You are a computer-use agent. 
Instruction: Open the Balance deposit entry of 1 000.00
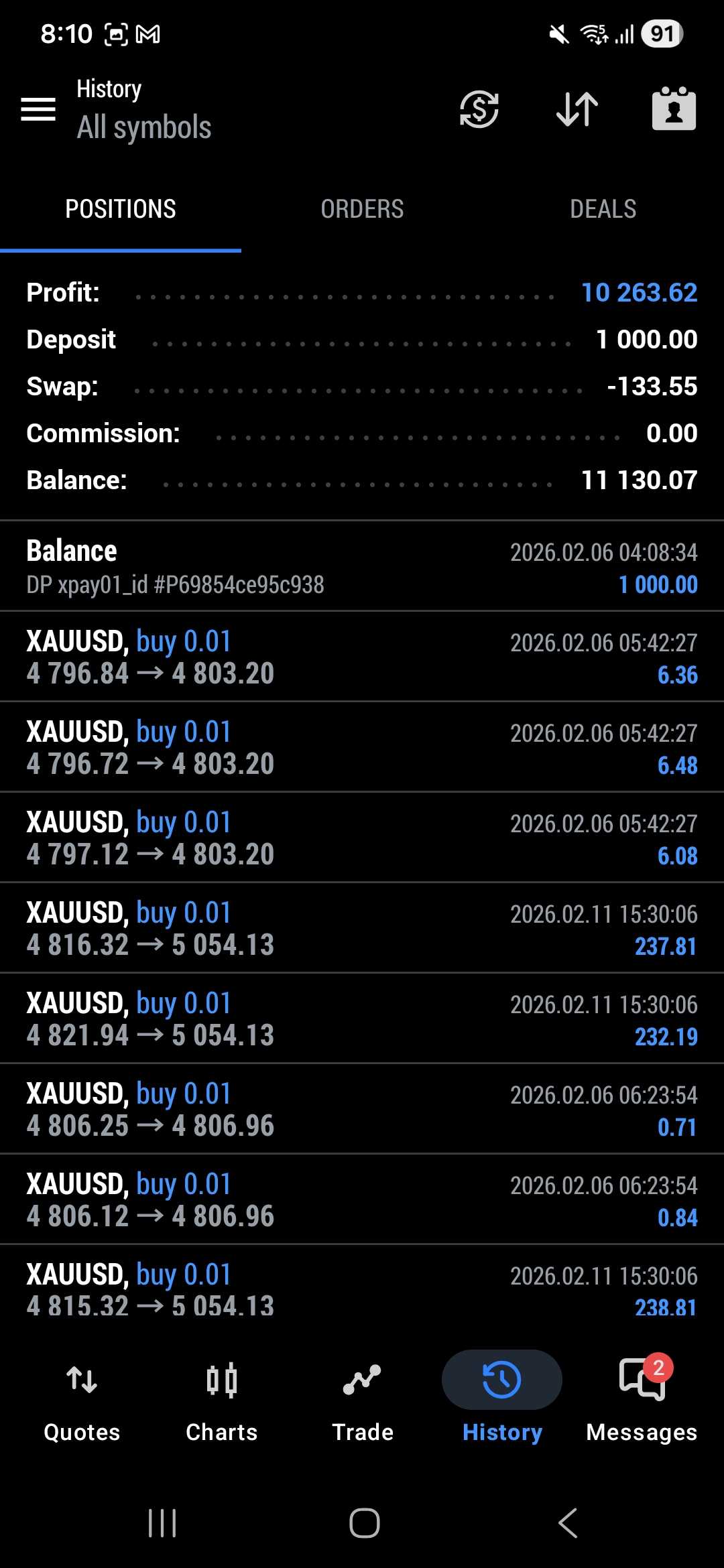pos(362,567)
